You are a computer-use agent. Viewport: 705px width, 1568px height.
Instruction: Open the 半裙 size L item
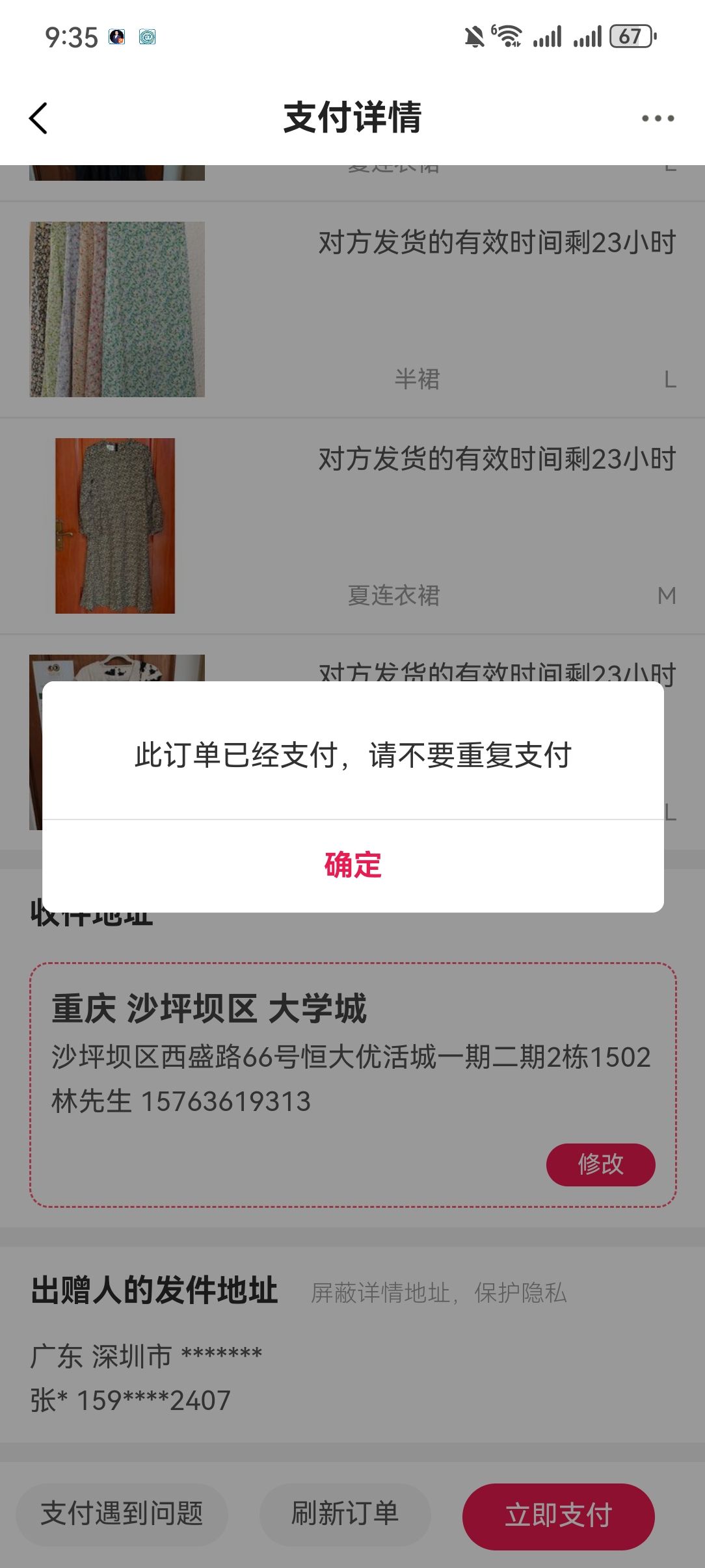[352, 309]
